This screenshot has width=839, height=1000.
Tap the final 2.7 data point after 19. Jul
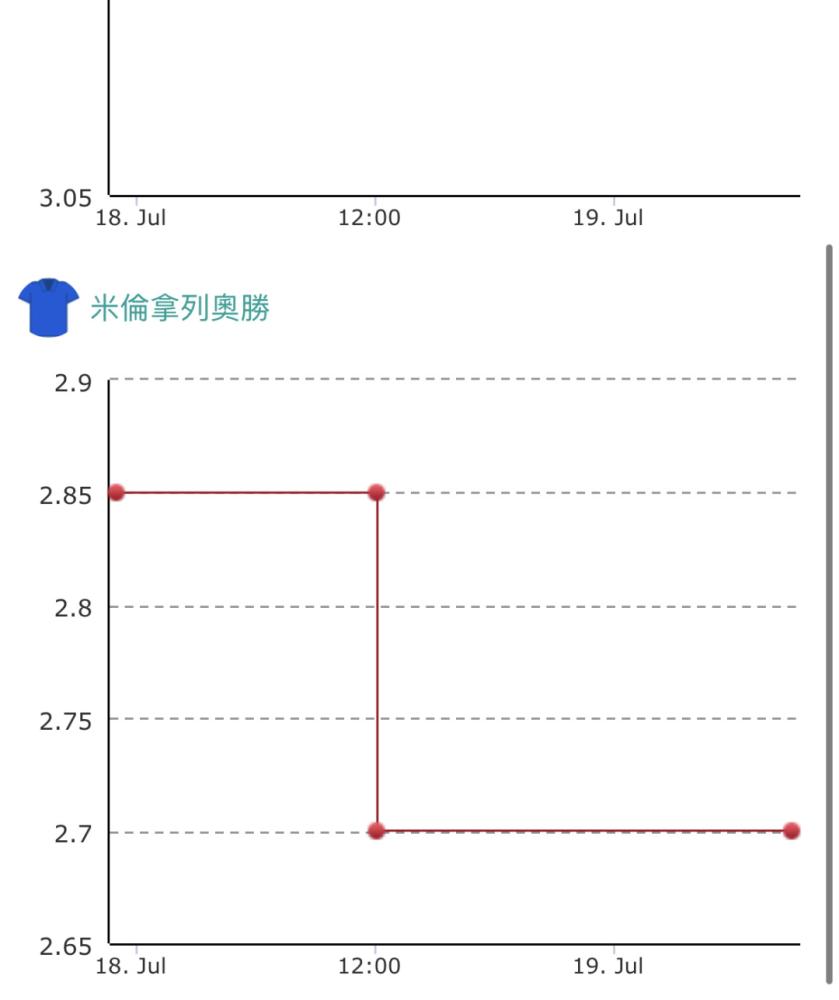click(791, 830)
